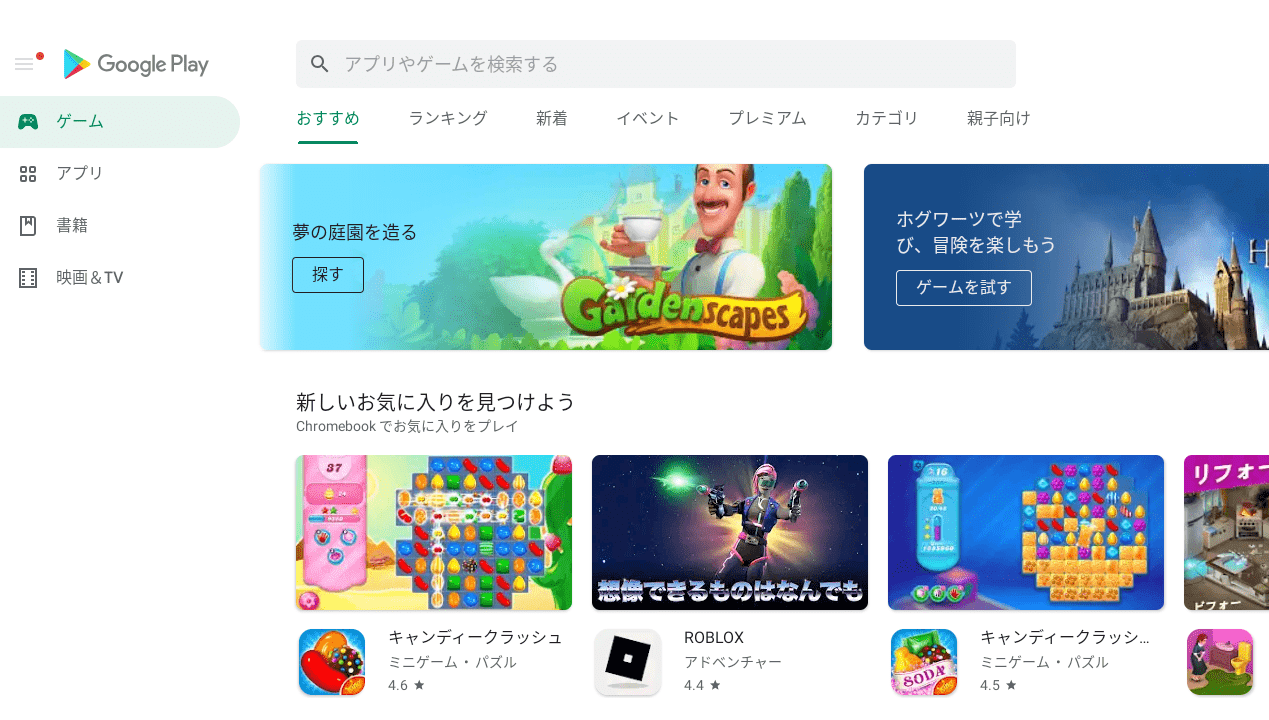1269x720 pixels.
Task: Open 書籍 in the sidebar
Action: [x=72, y=225]
